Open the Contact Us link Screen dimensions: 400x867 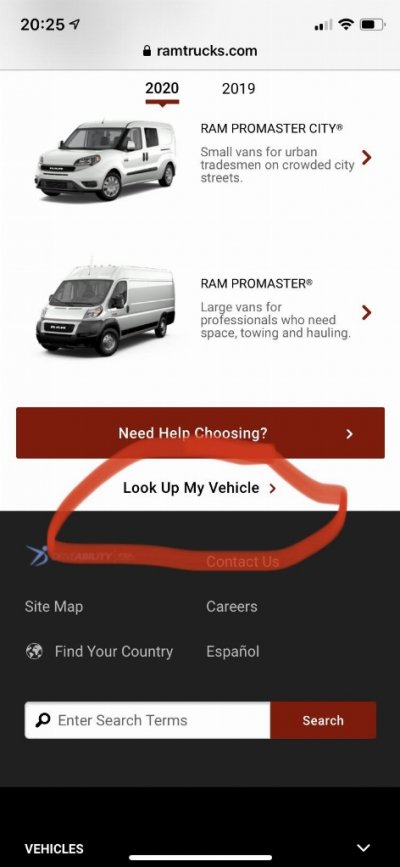(242, 562)
